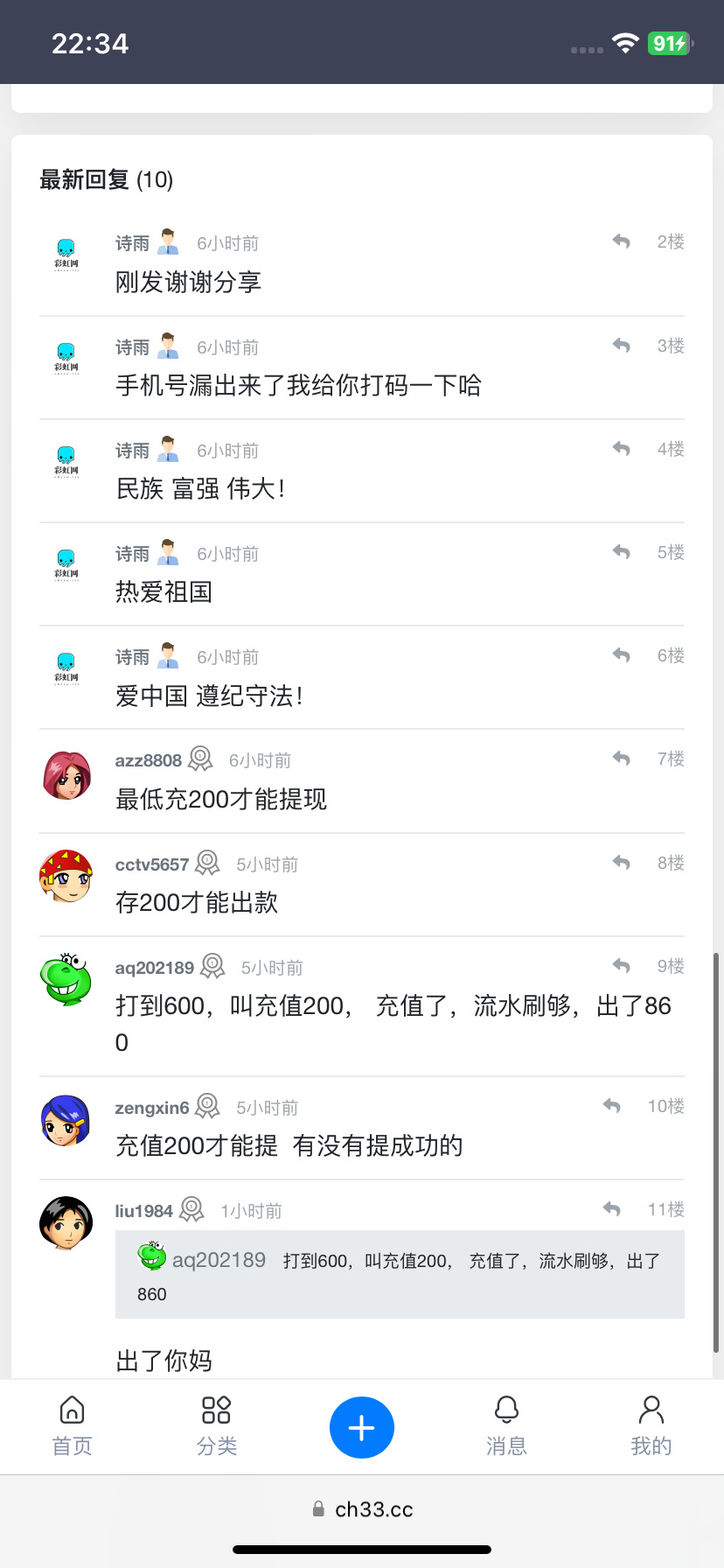
Task: Reply to zengxin6's comment
Action: coord(612,1106)
